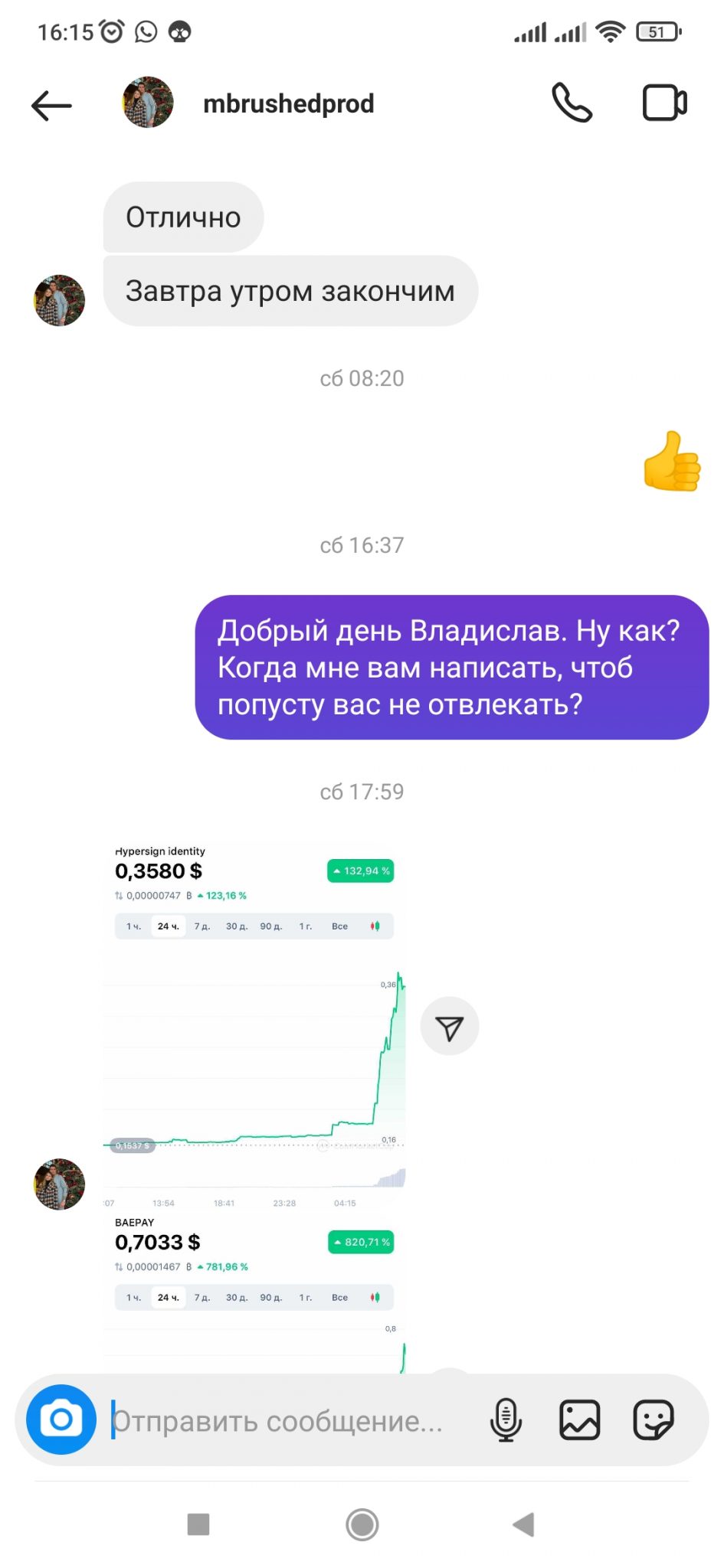The image size is (724, 1568).
Task: Open the sticker picker
Action: coord(654,1419)
